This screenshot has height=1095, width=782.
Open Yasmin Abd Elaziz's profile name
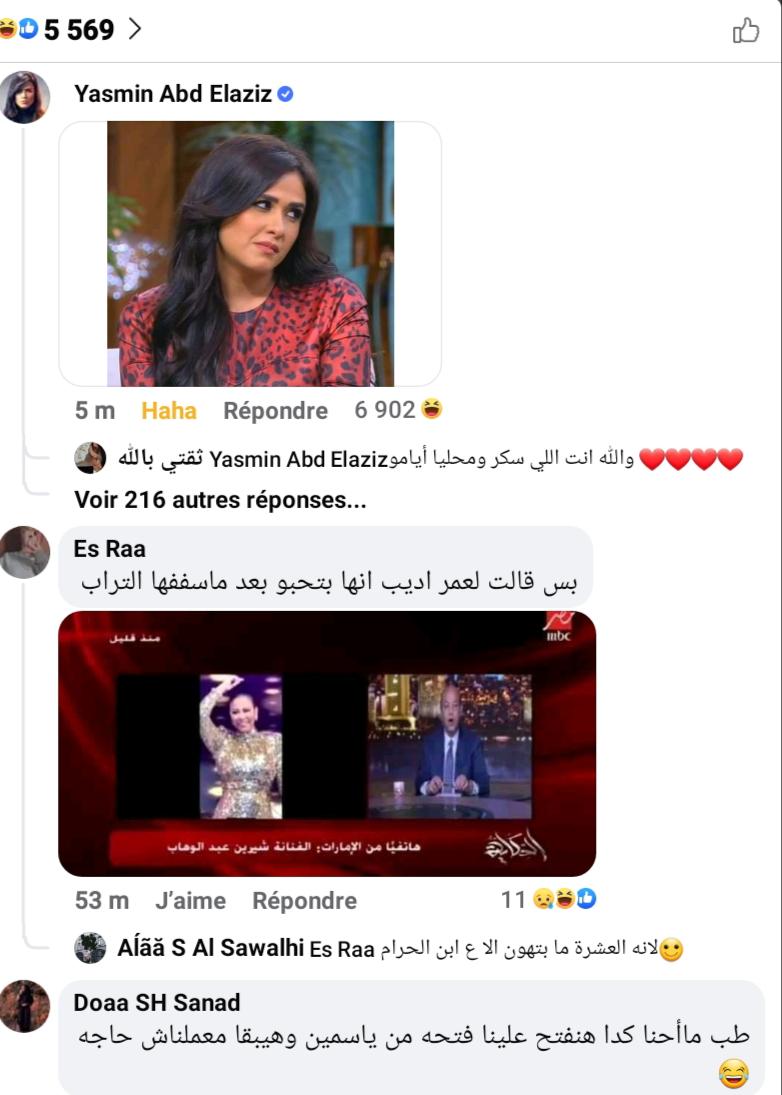[172, 94]
